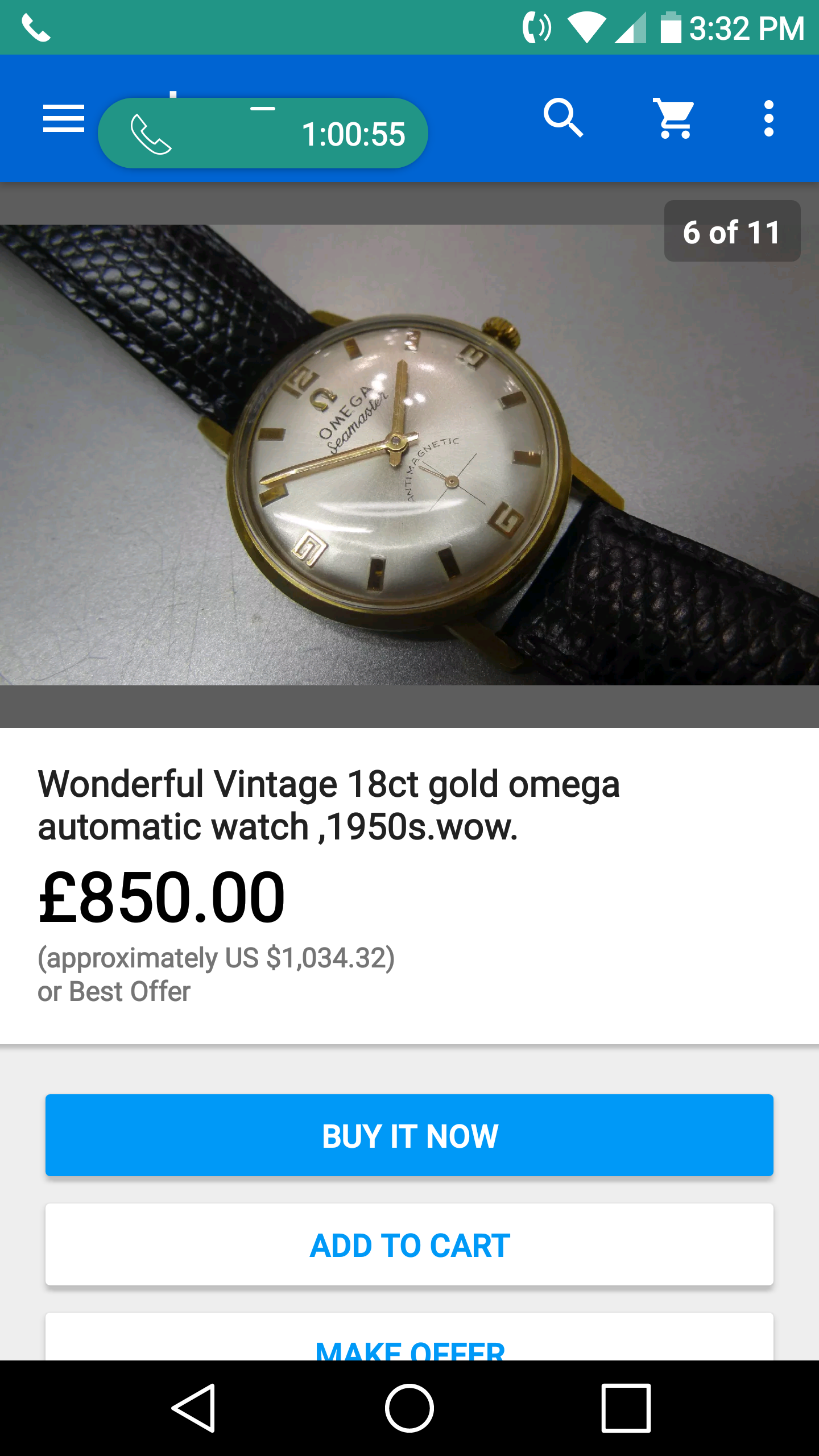Open the overflow menu
The image size is (819, 1456).
(x=768, y=118)
